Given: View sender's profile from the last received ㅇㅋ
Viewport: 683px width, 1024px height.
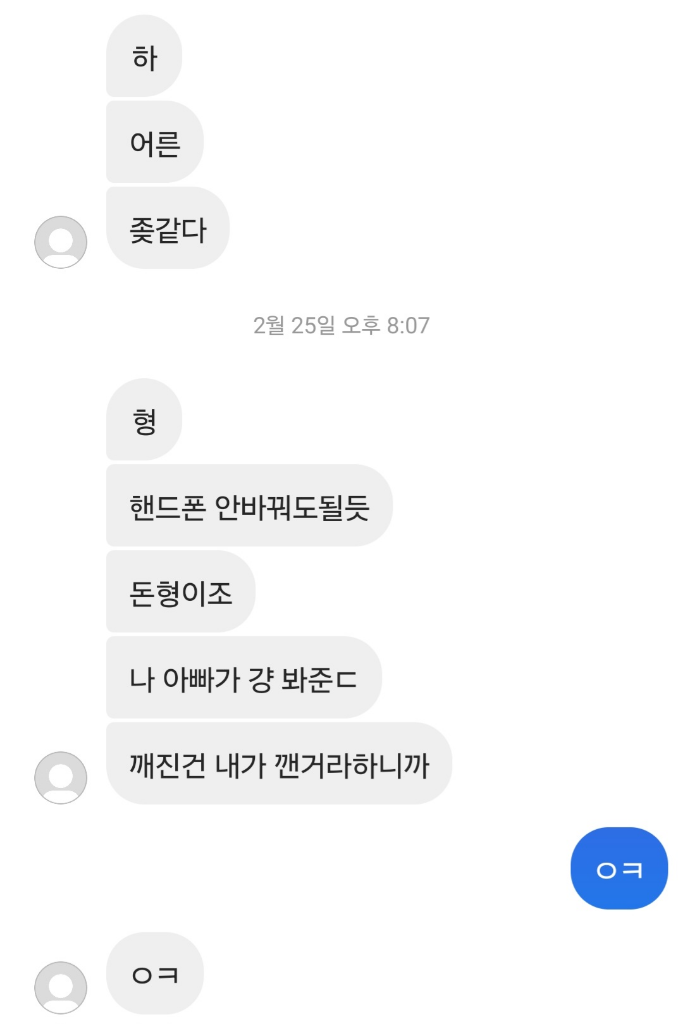Looking at the screenshot, I should click(x=61, y=987).
